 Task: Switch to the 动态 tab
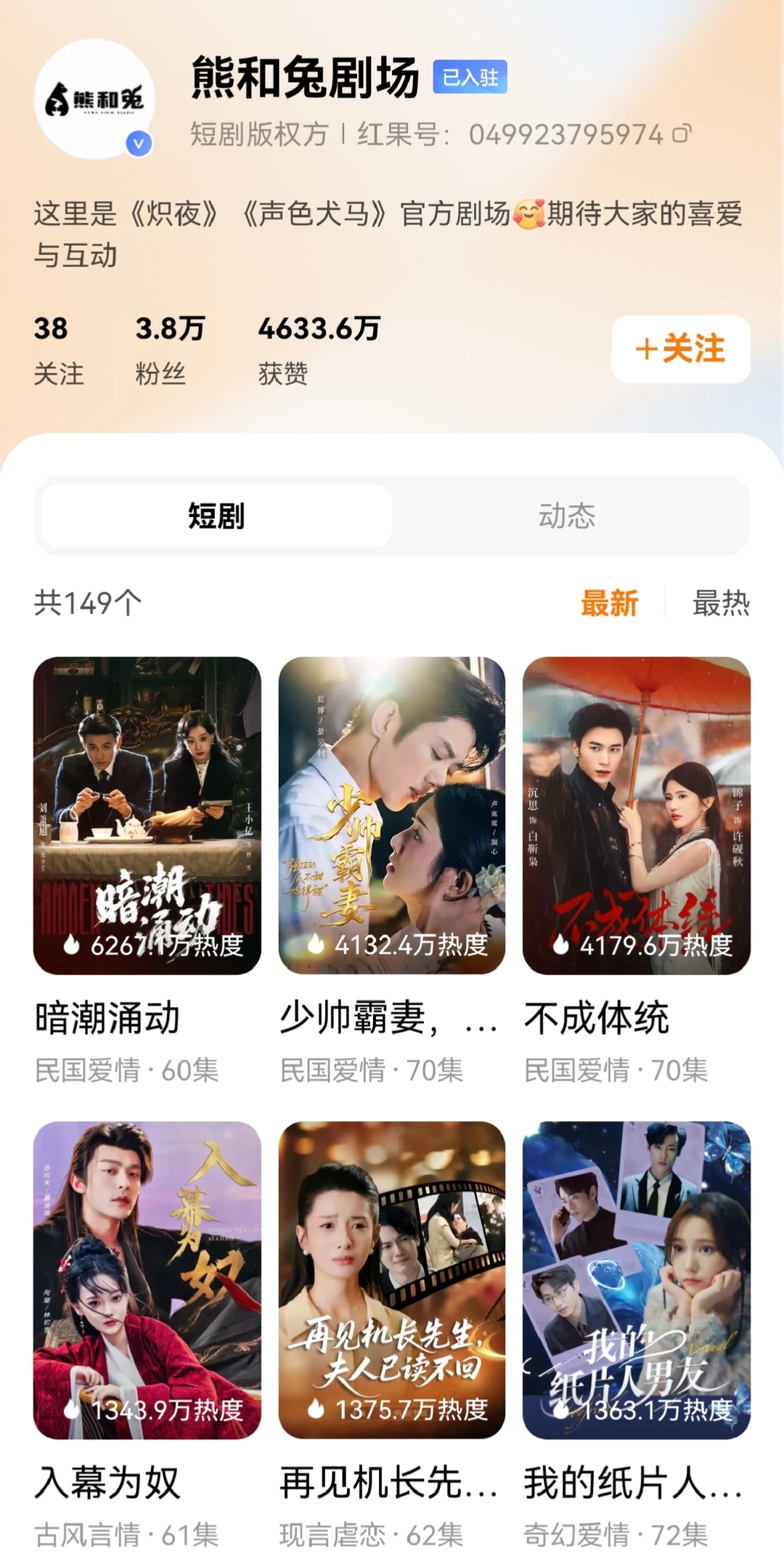(566, 516)
